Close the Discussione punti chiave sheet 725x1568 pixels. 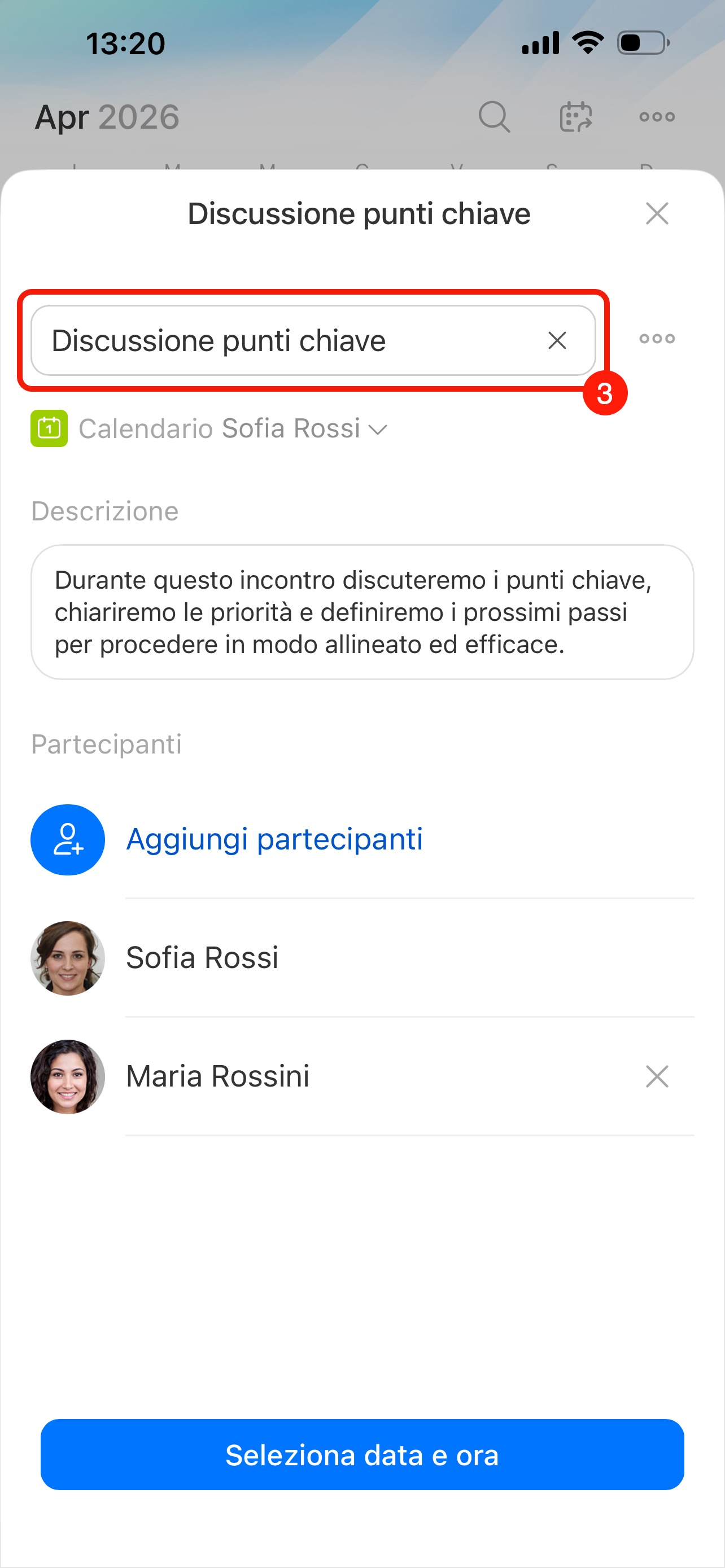pos(657,214)
